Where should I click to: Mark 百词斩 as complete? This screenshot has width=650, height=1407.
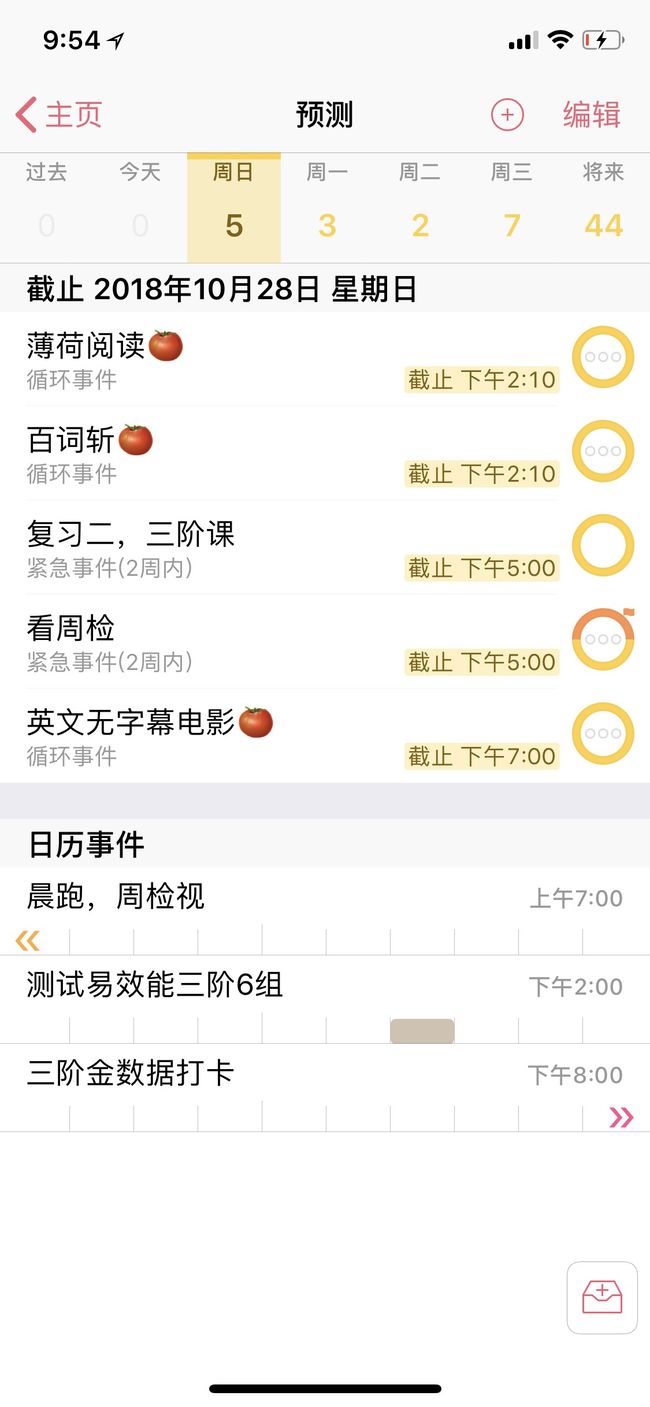click(x=603, y=451)
